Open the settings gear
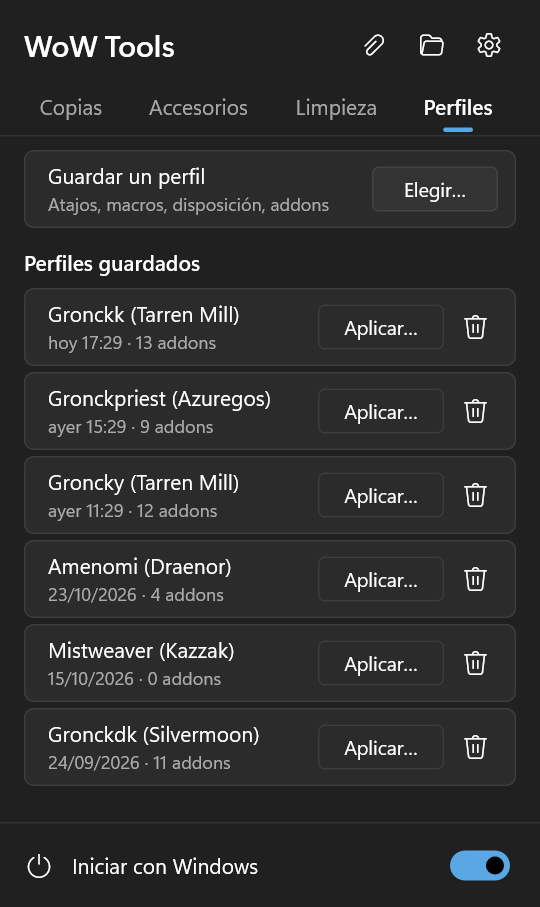This screenshot has height=907, width=540. [489, 45]
